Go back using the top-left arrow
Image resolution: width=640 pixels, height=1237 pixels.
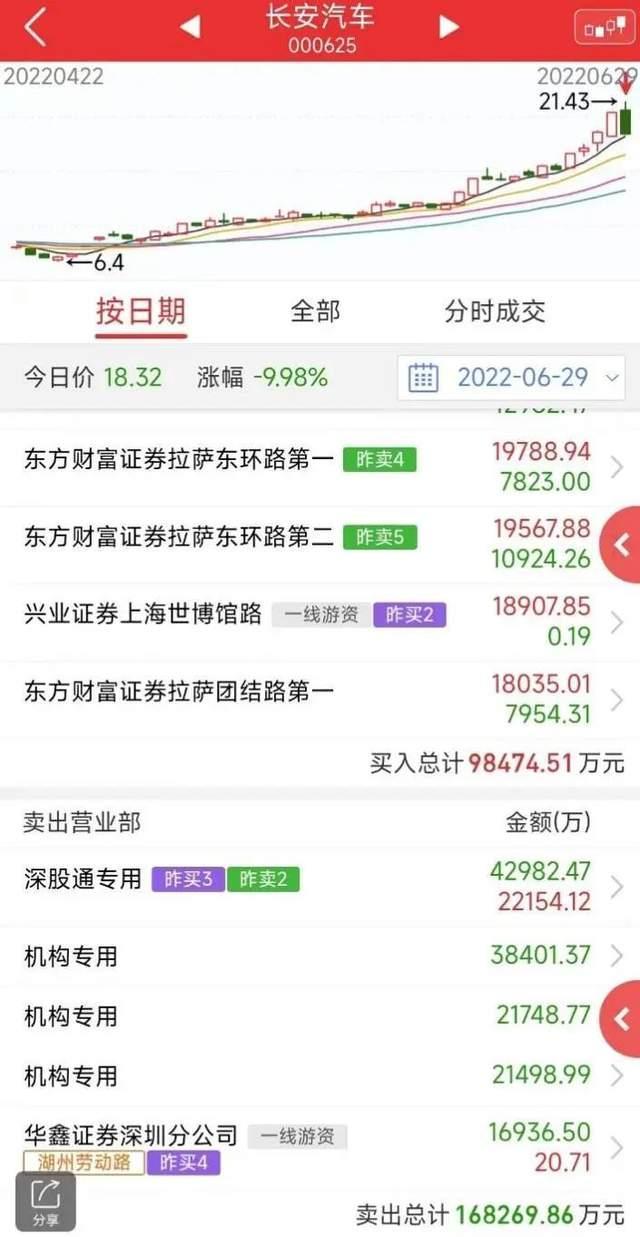[x=35, y=28]
